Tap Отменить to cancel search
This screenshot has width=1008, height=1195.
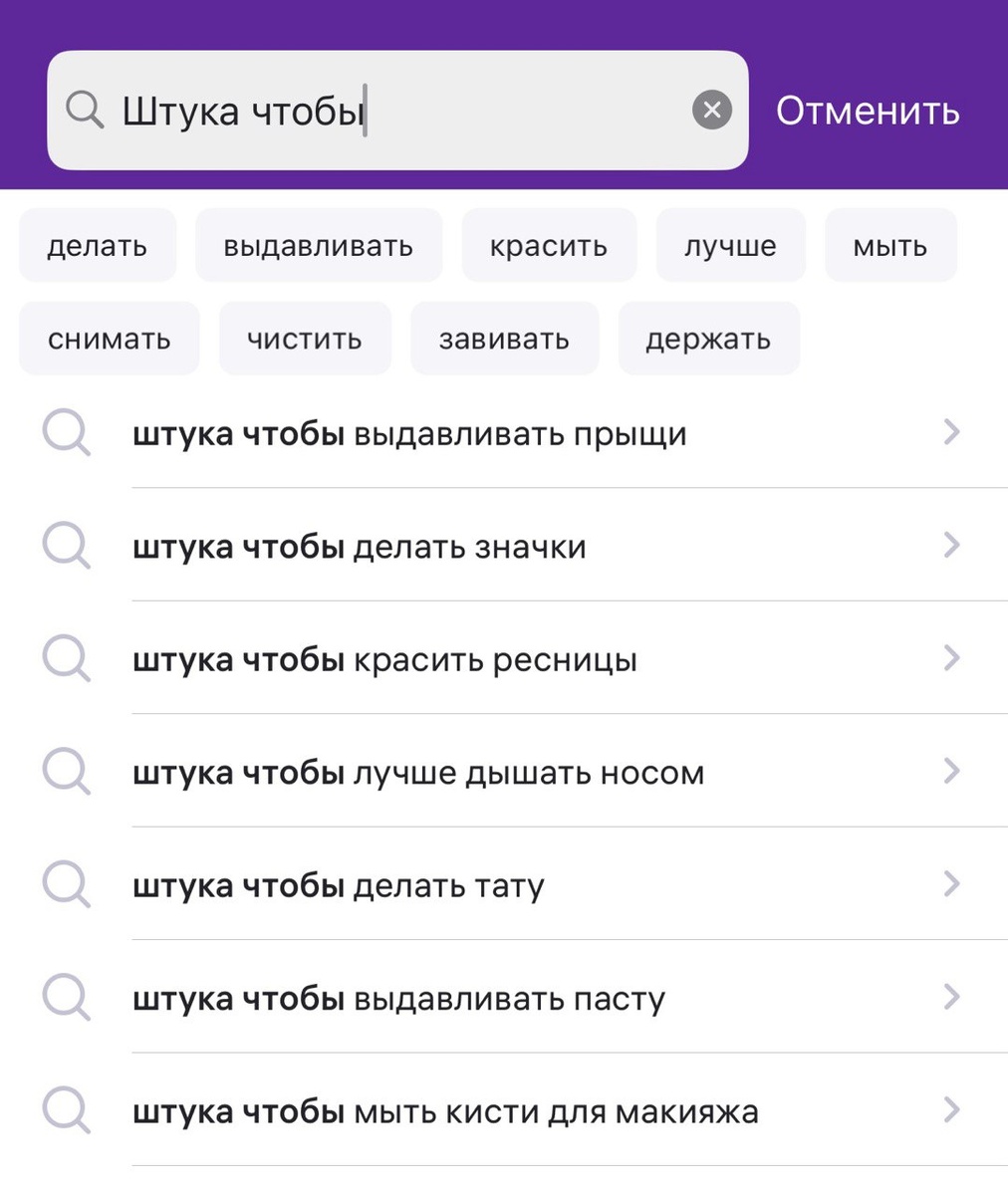[868, 111]
